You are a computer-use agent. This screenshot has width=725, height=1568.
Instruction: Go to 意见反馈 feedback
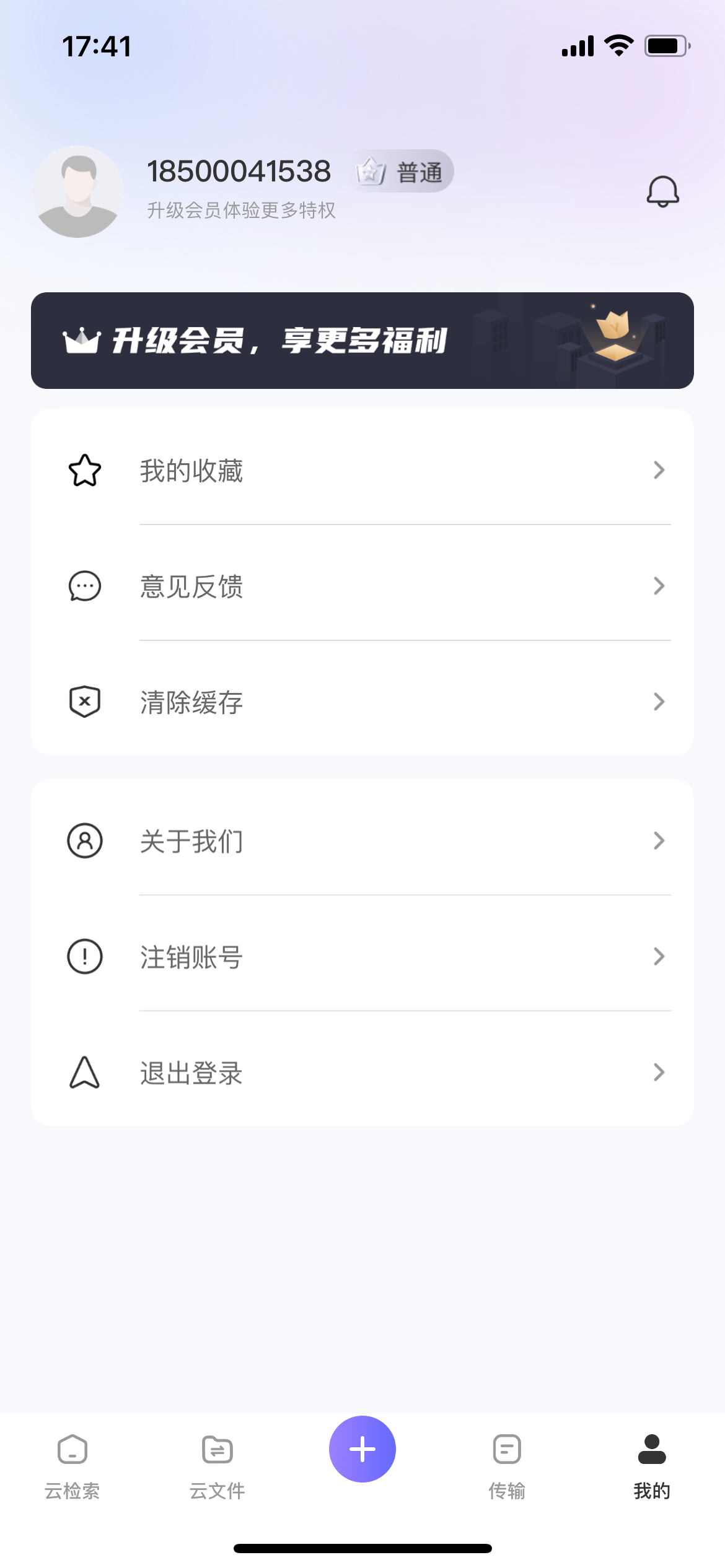[x=362, y=586]
